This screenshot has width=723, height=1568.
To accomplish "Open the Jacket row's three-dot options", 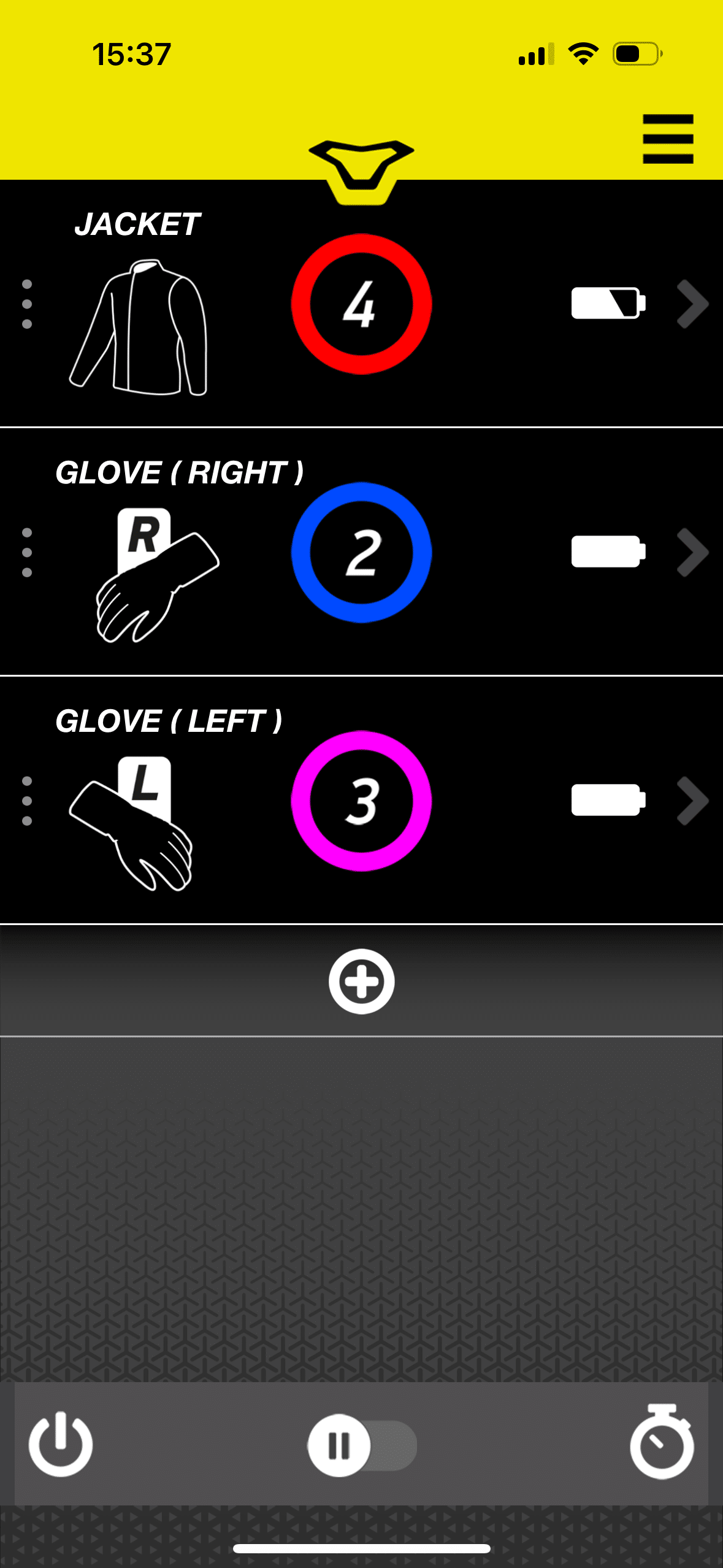I will click(x=27, y=304).
